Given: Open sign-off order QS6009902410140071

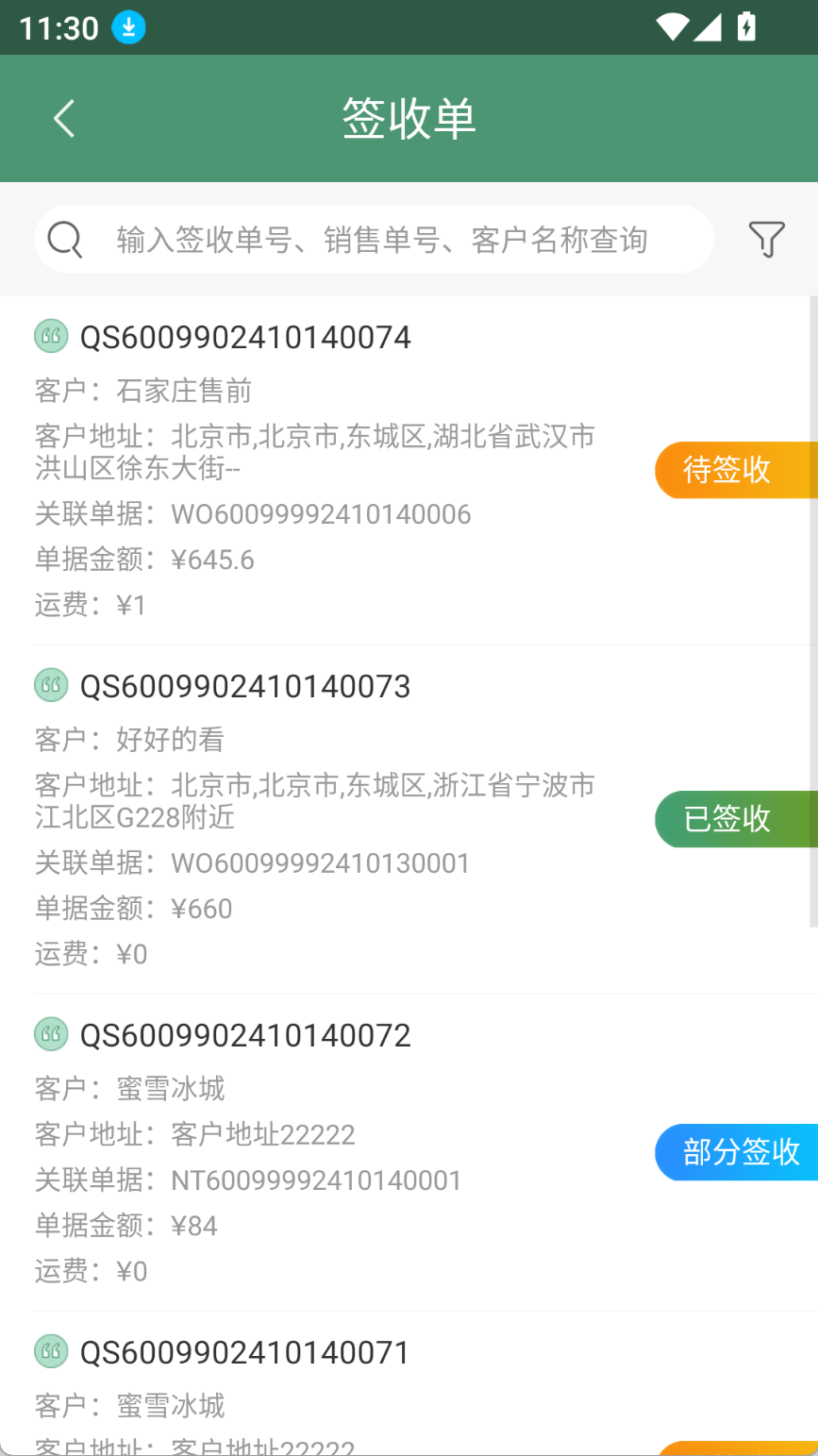Looking at the screenshot, I should pyautogui.click(x=409, y=1383).
